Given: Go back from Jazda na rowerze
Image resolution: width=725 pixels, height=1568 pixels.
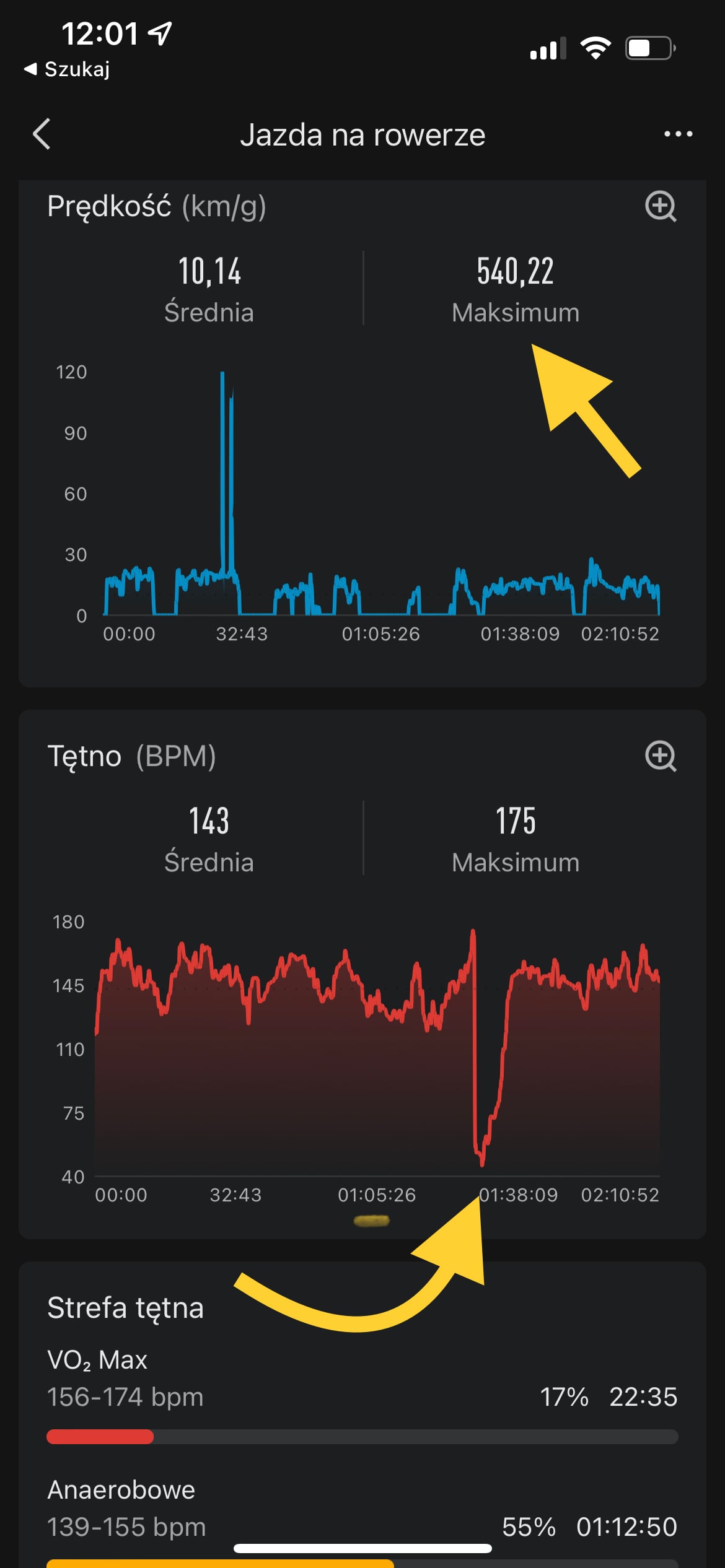Looking at the screenshot, I should point(42,134).
